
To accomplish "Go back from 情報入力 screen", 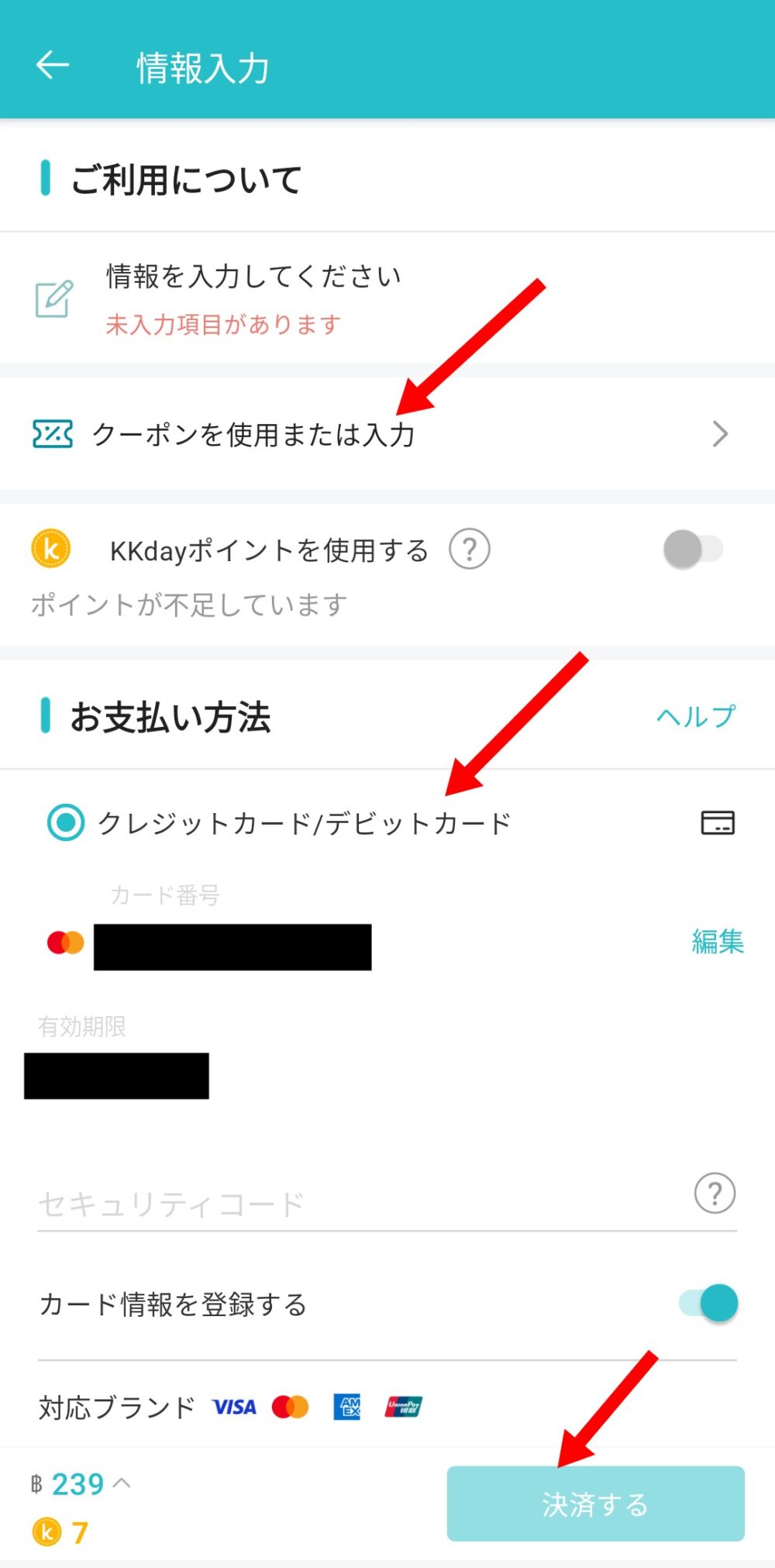I will pyautogui.click(x=53, y=65).
